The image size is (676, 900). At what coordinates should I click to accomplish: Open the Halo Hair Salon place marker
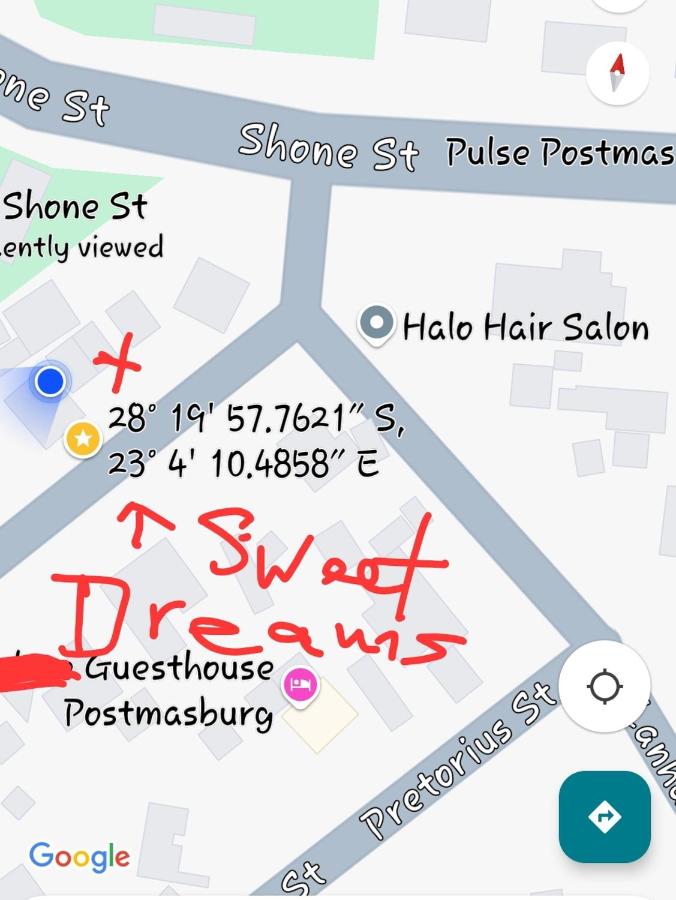pyautogui.click(x=377, y=325)
